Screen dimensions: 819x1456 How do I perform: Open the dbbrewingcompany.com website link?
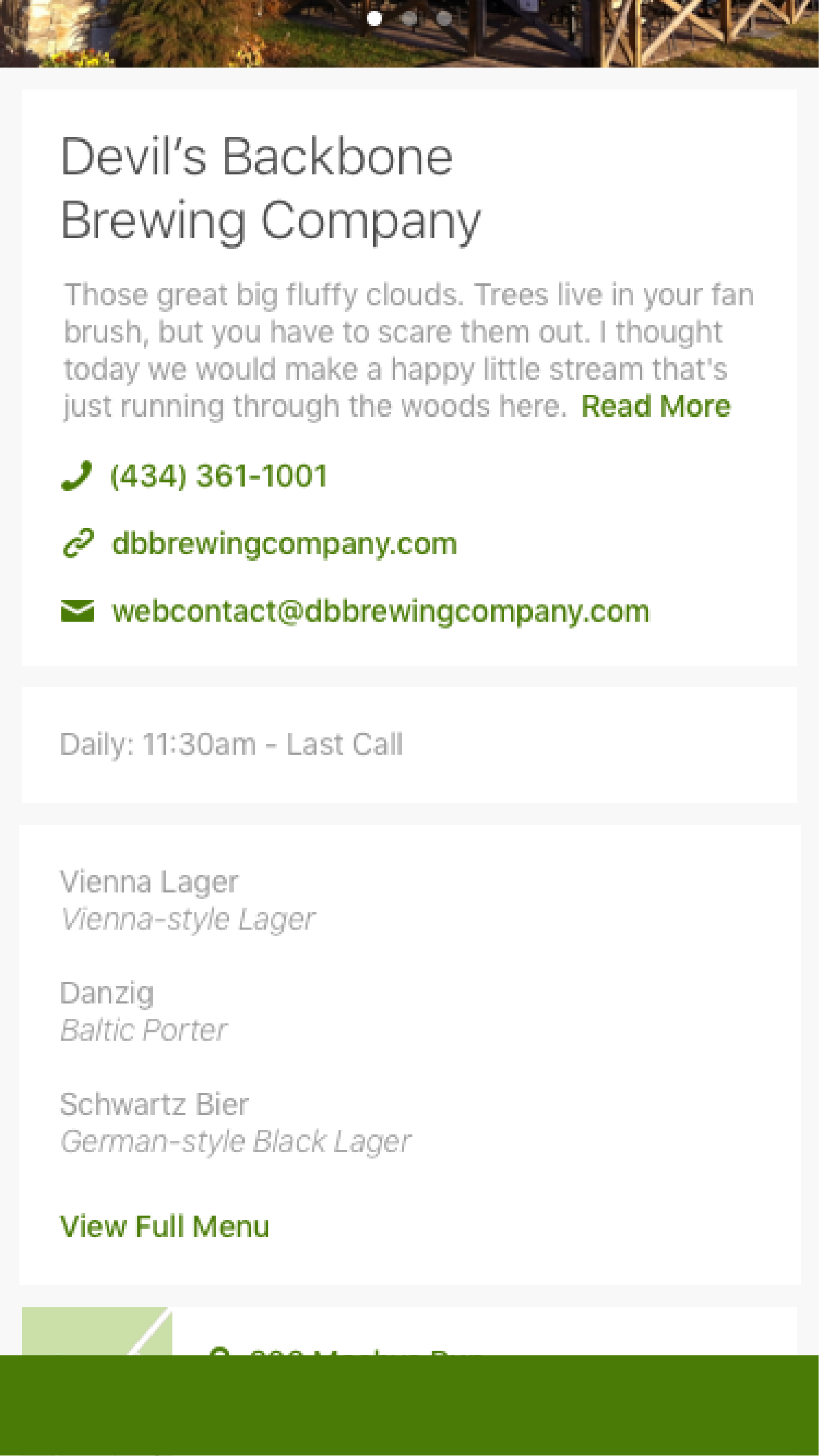click(x=284, y=544)
